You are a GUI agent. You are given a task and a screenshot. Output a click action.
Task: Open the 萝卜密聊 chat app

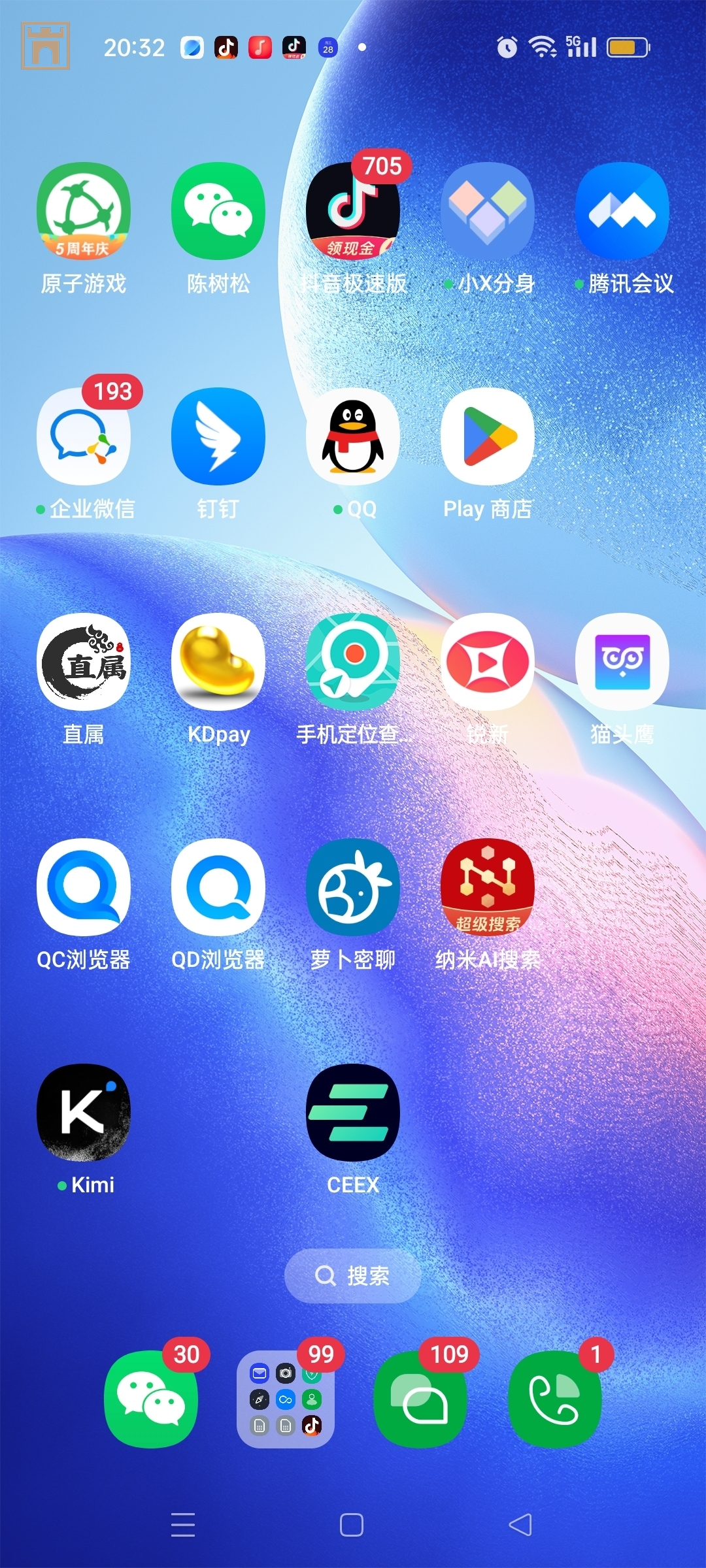[352, 889]
